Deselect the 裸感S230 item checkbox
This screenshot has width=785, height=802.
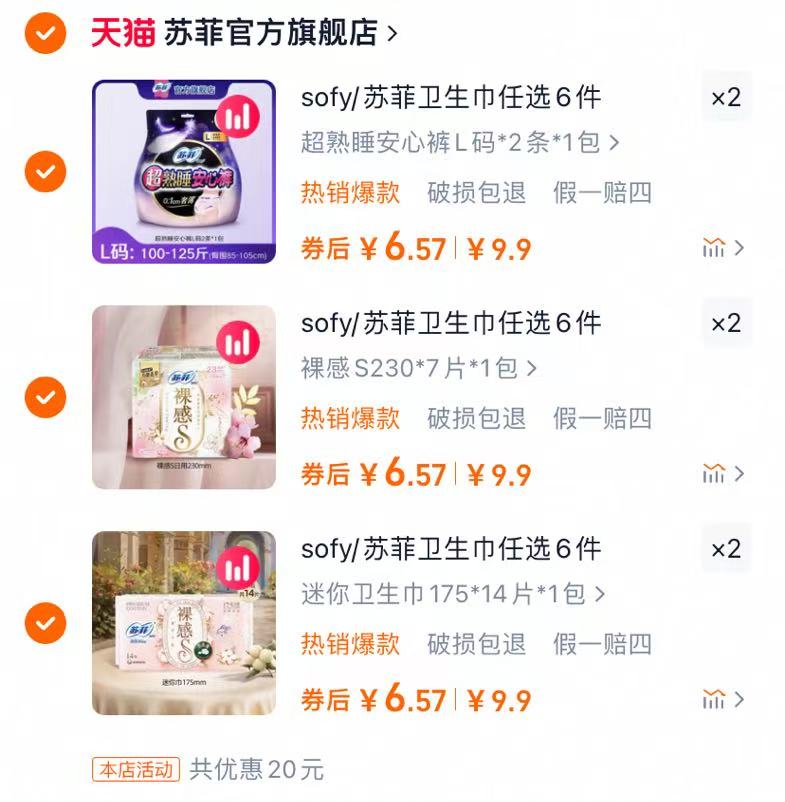[45, 397]
